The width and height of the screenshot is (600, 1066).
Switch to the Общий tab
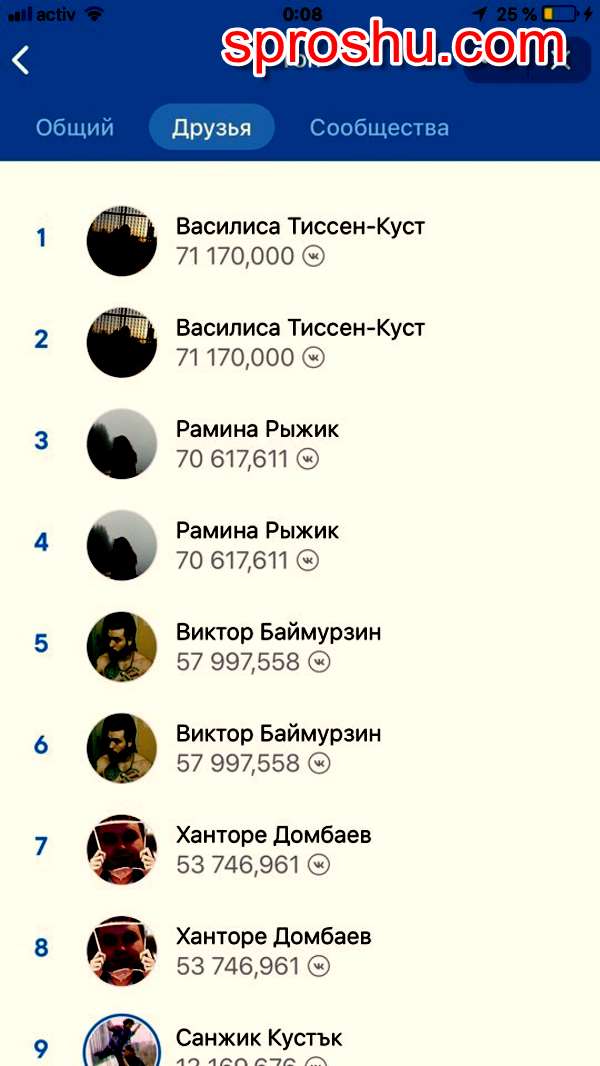click(75, 128)
